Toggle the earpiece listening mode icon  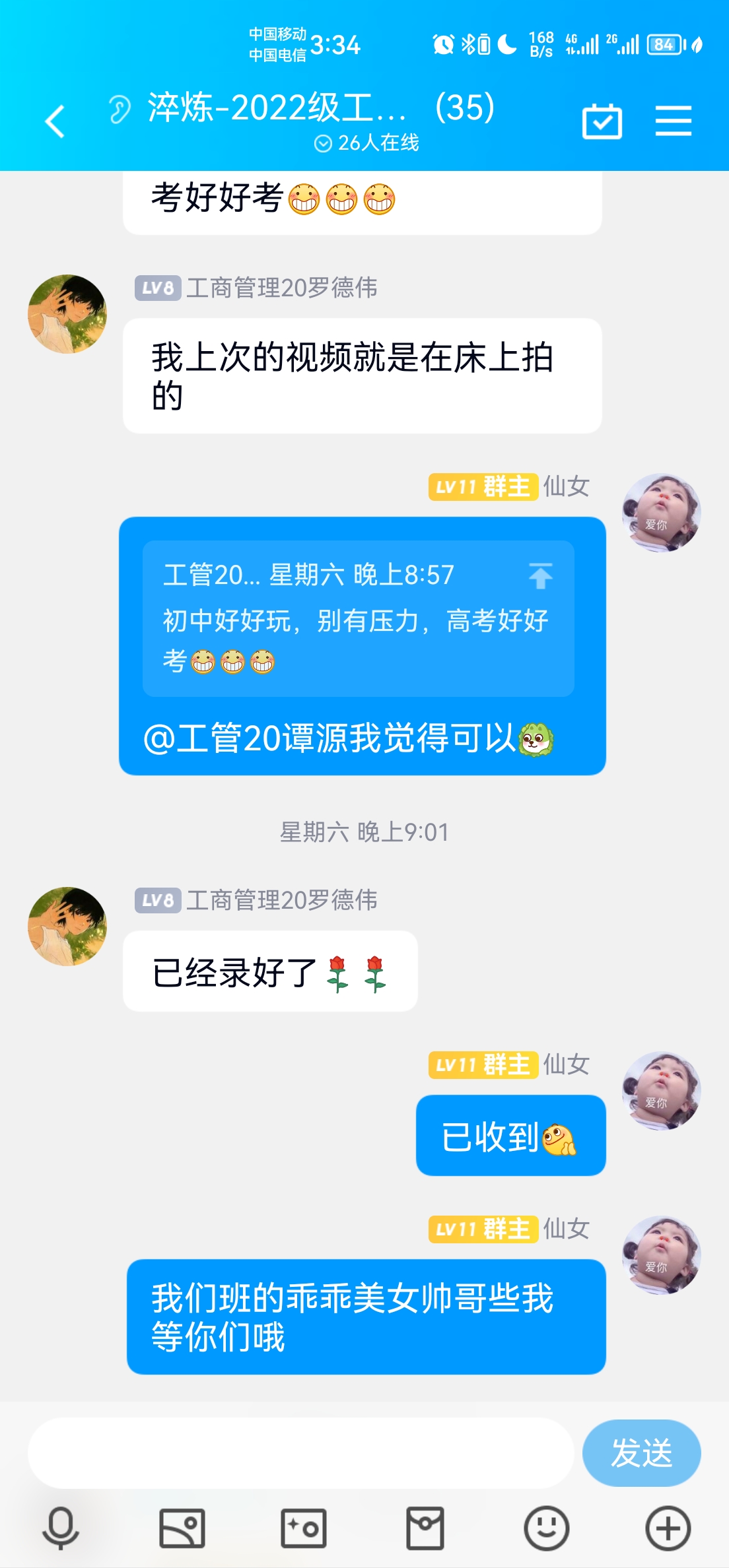point(120,110)
